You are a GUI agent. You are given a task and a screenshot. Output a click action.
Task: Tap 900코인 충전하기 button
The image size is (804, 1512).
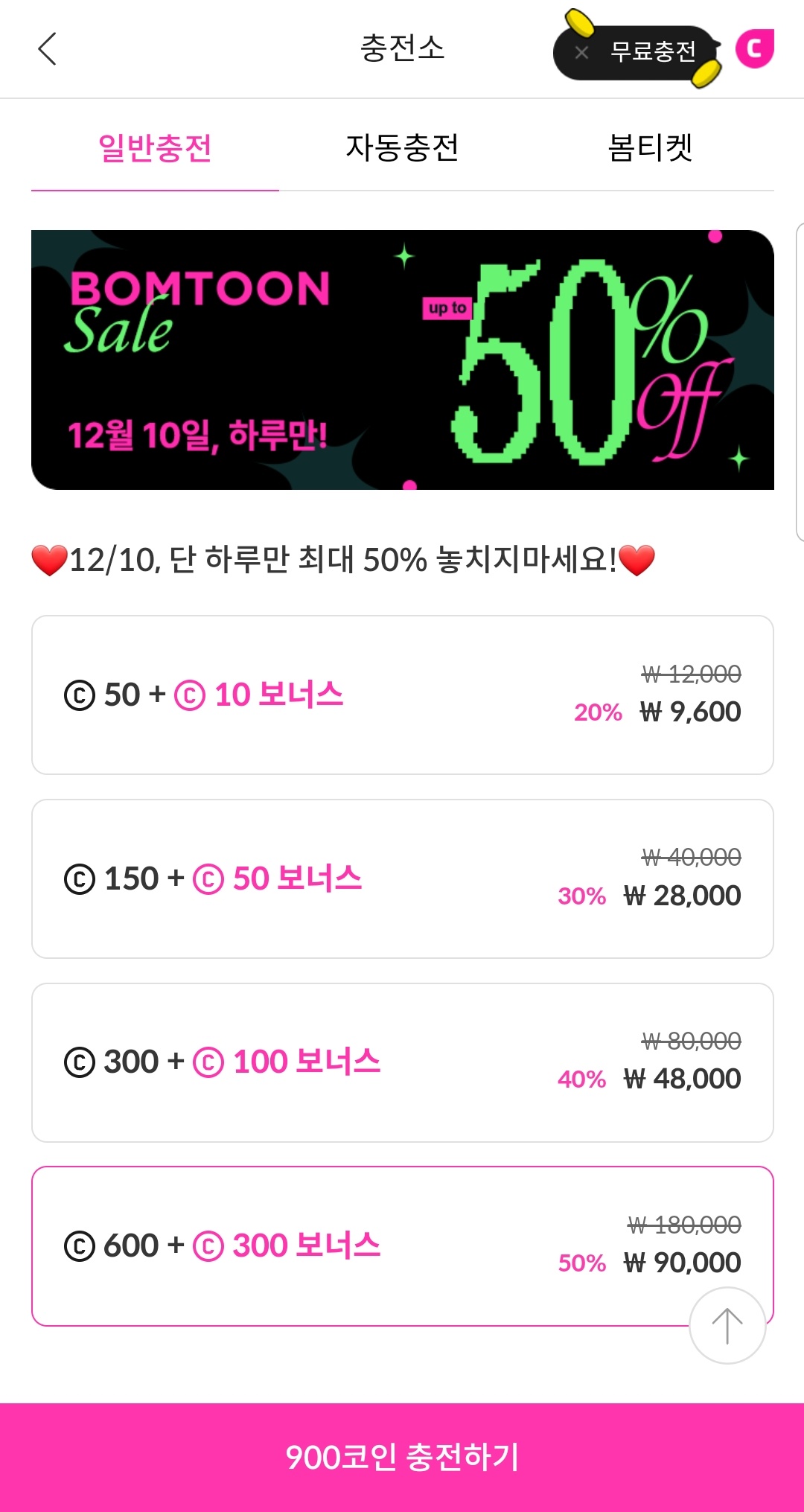[x=402, y=1458]
